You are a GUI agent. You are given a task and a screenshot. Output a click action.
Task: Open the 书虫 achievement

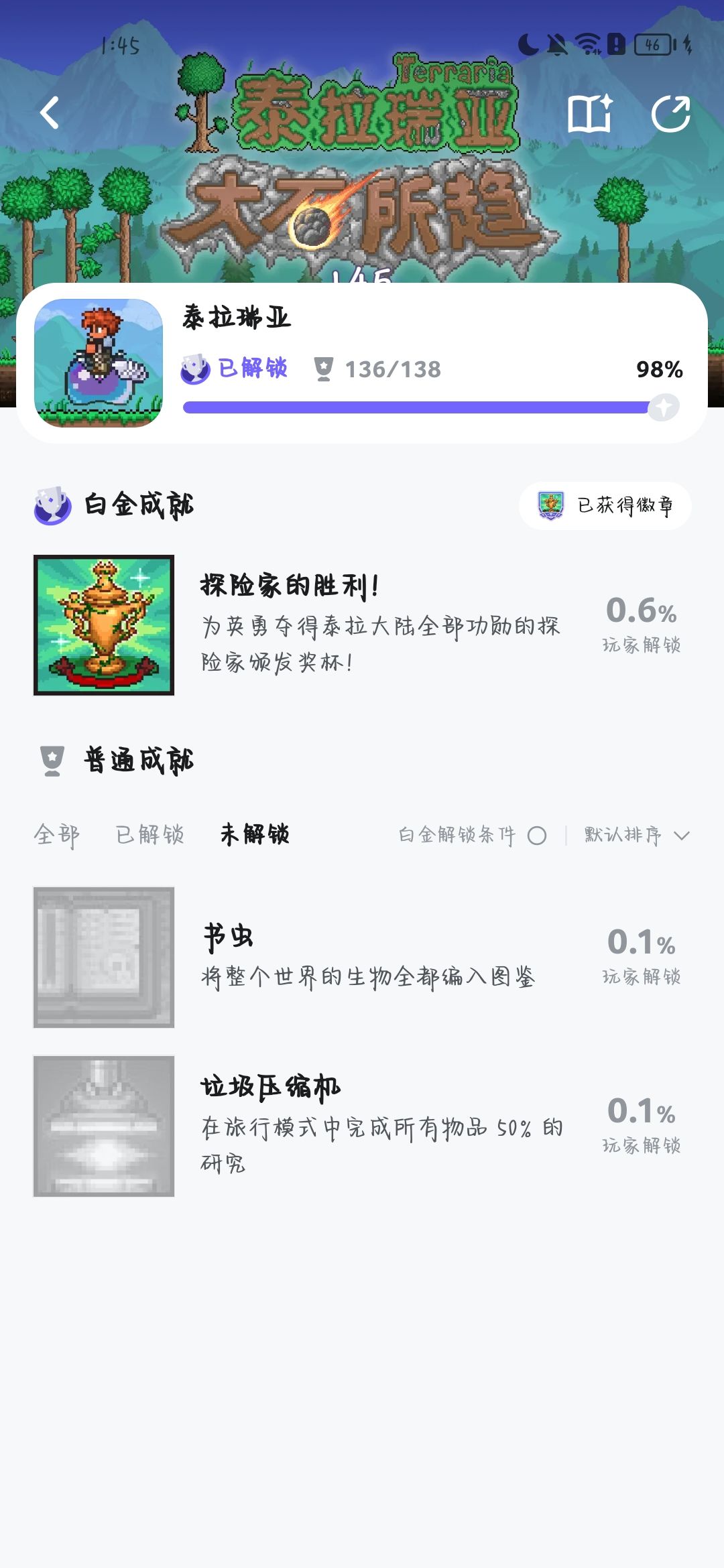pyautogui.click(x=362, y=957)
